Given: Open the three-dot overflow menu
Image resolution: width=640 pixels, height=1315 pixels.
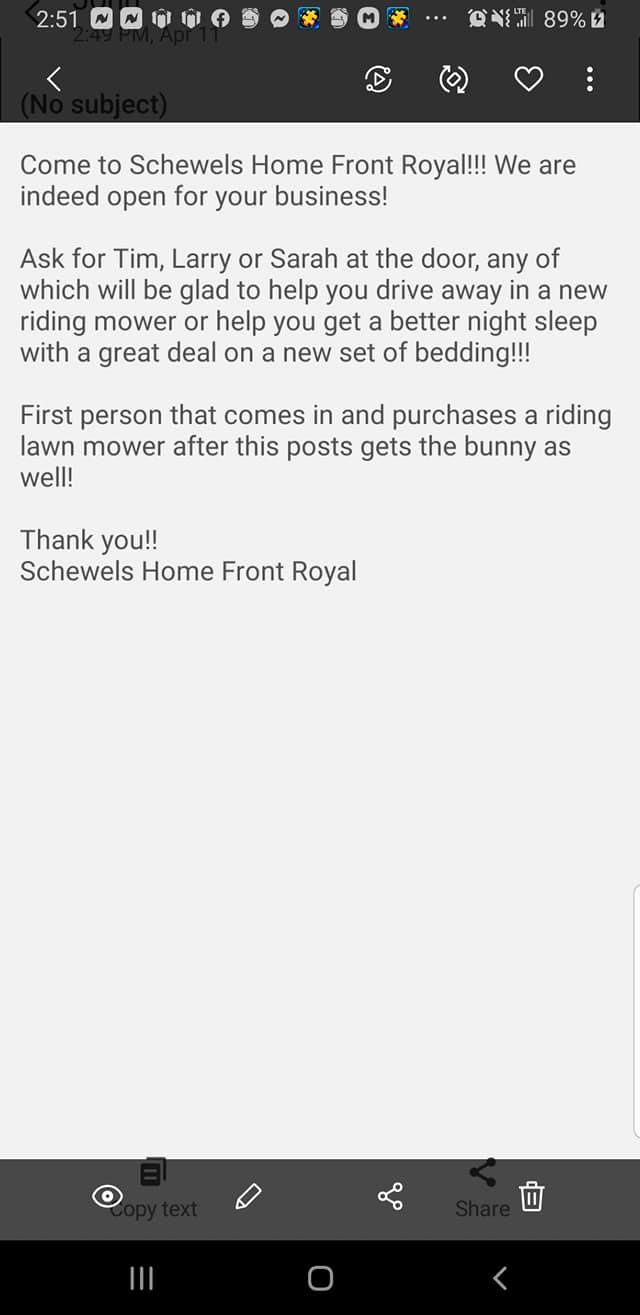Looking at the screenshot, I should click(x=590, y=79).
